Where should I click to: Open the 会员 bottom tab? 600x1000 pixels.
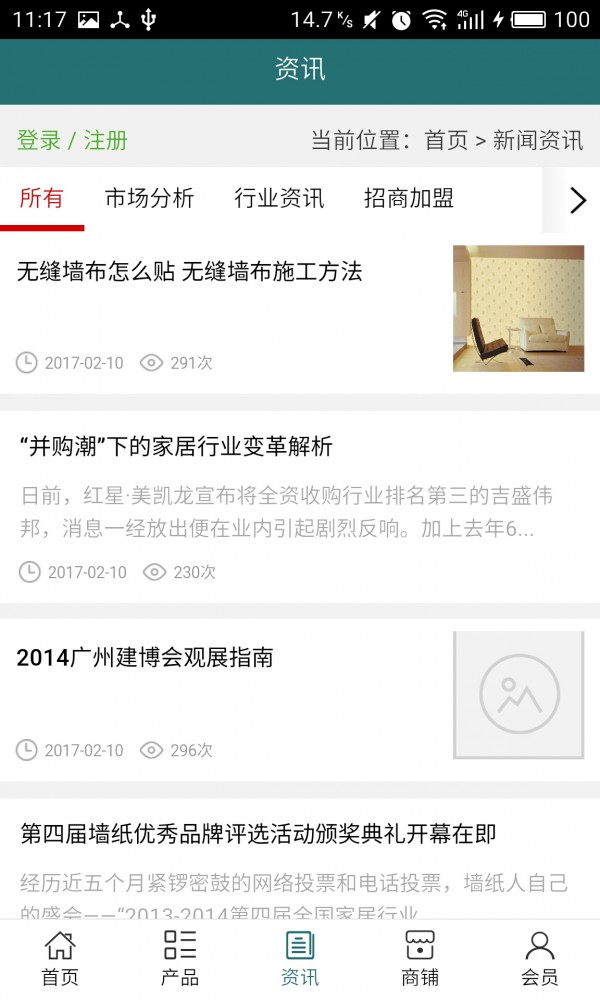pos(540,958)
